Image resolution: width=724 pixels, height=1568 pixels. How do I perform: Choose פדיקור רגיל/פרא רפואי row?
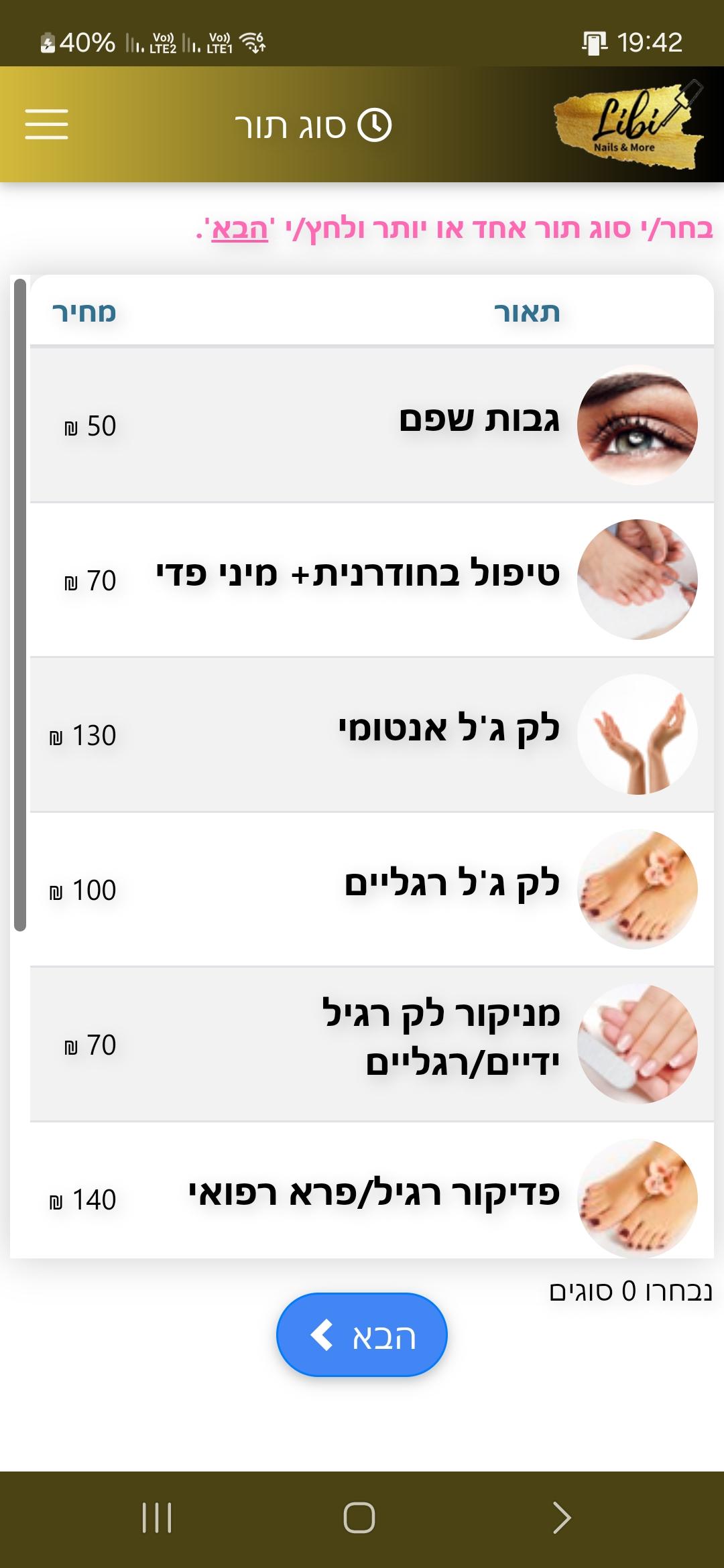(x=372, y=1191)
